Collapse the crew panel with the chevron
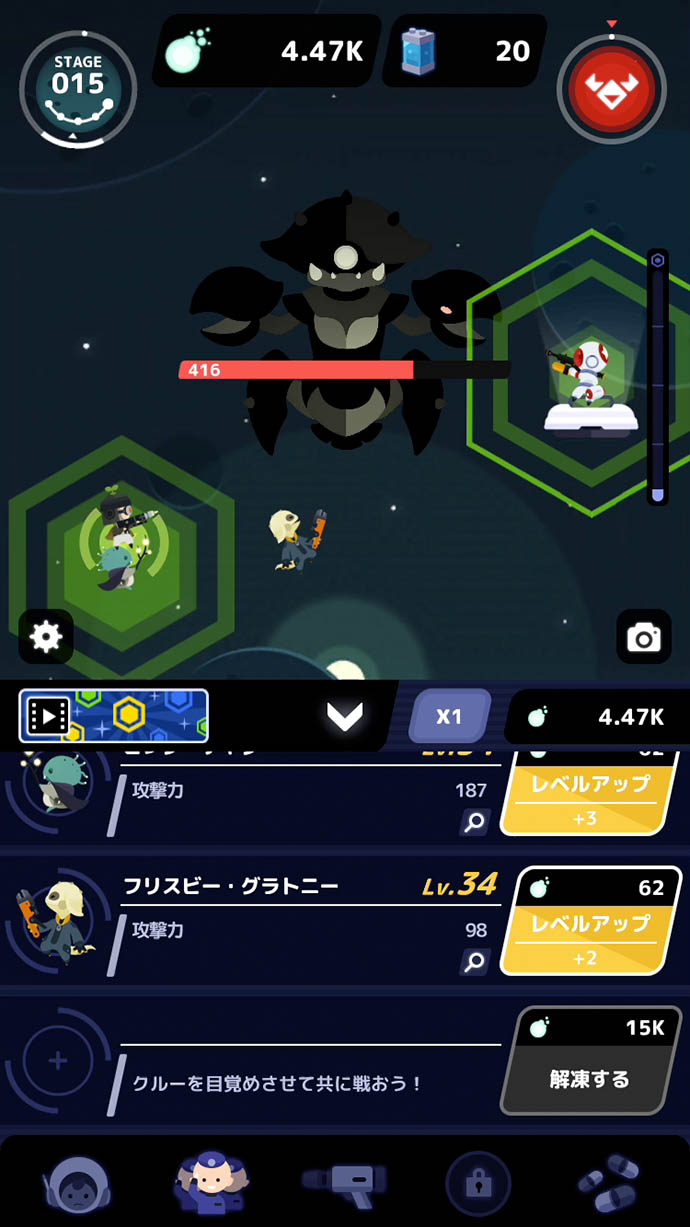 (344, 715)
